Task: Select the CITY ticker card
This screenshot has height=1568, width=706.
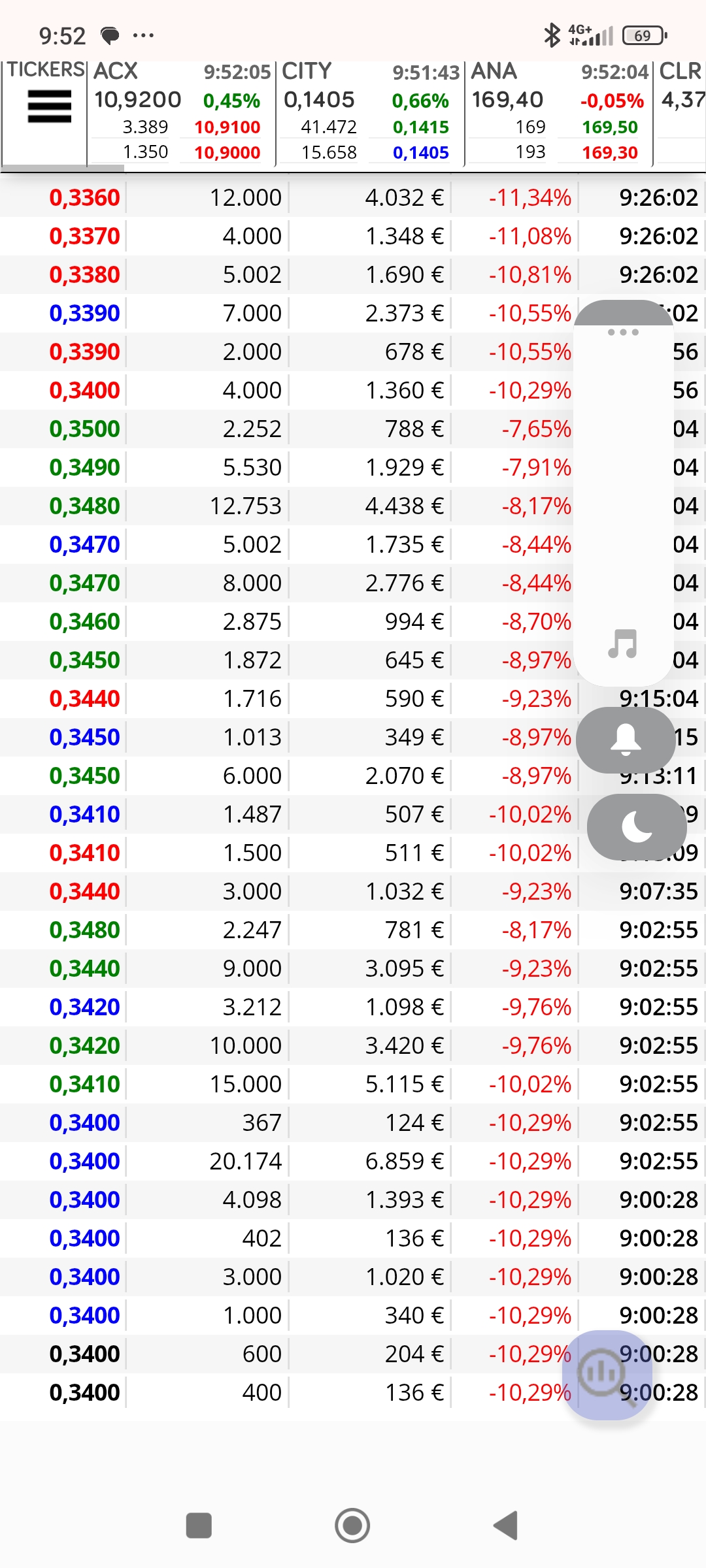Action: (x=370, y=112)
